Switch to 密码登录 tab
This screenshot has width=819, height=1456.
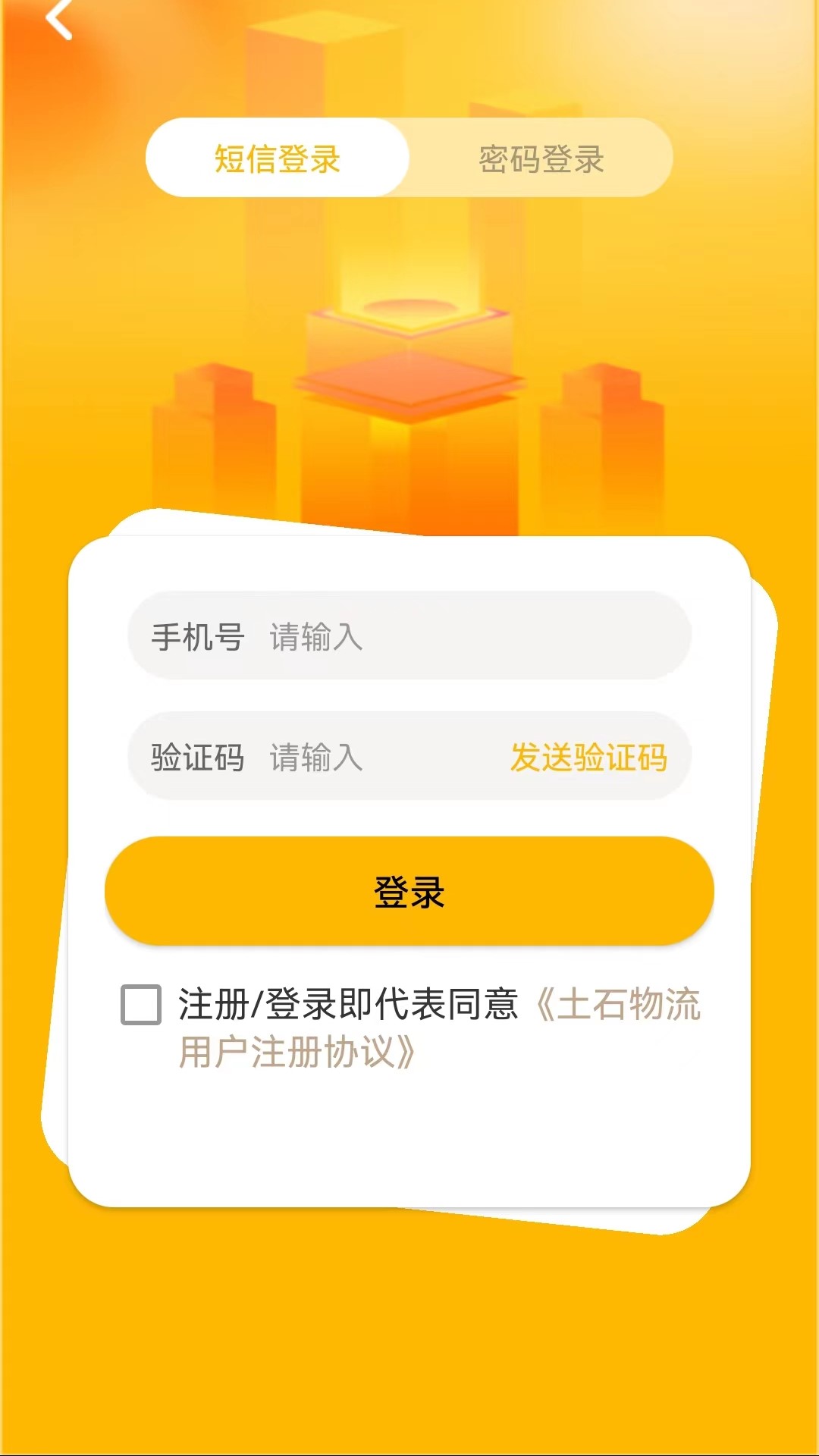[541, 158]
